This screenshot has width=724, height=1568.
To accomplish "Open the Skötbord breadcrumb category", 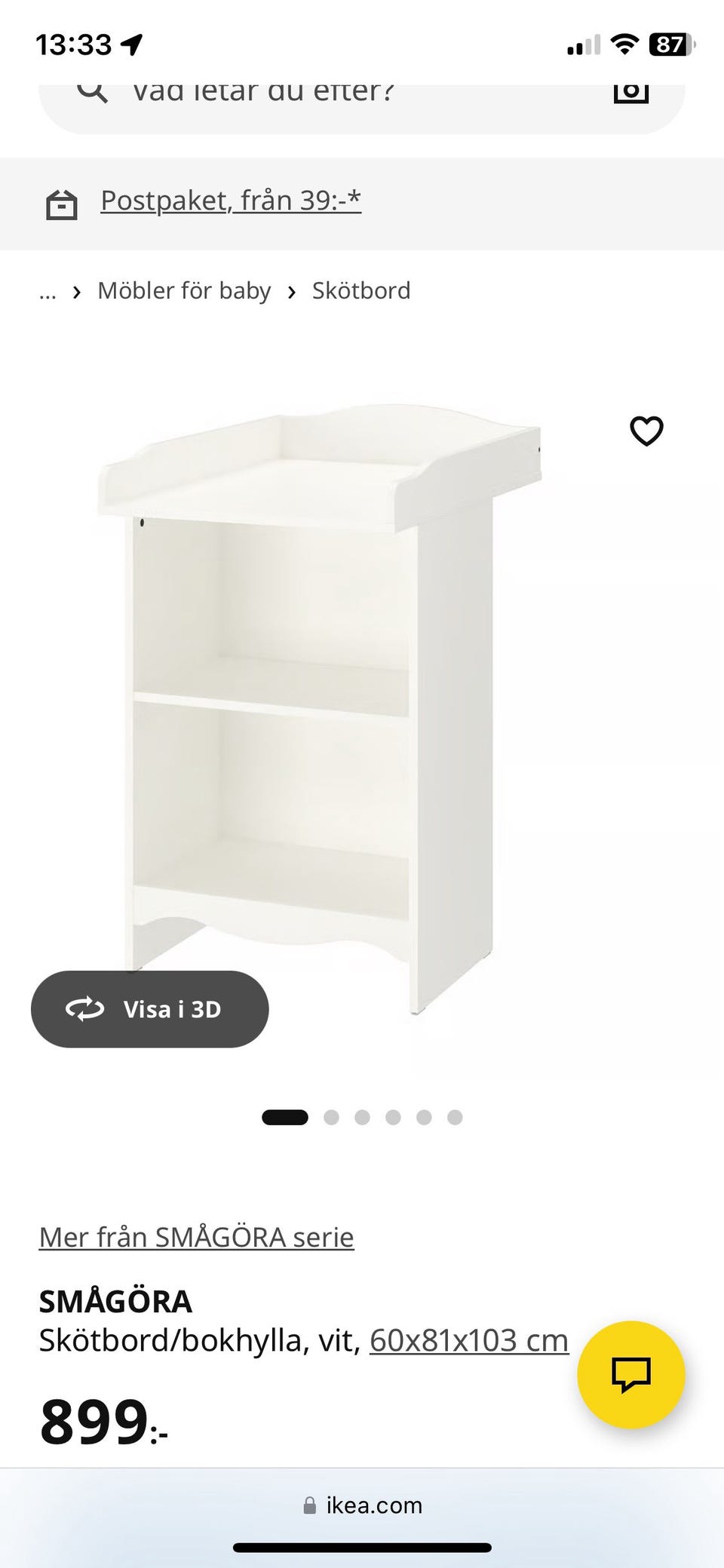I will [361, 290].
